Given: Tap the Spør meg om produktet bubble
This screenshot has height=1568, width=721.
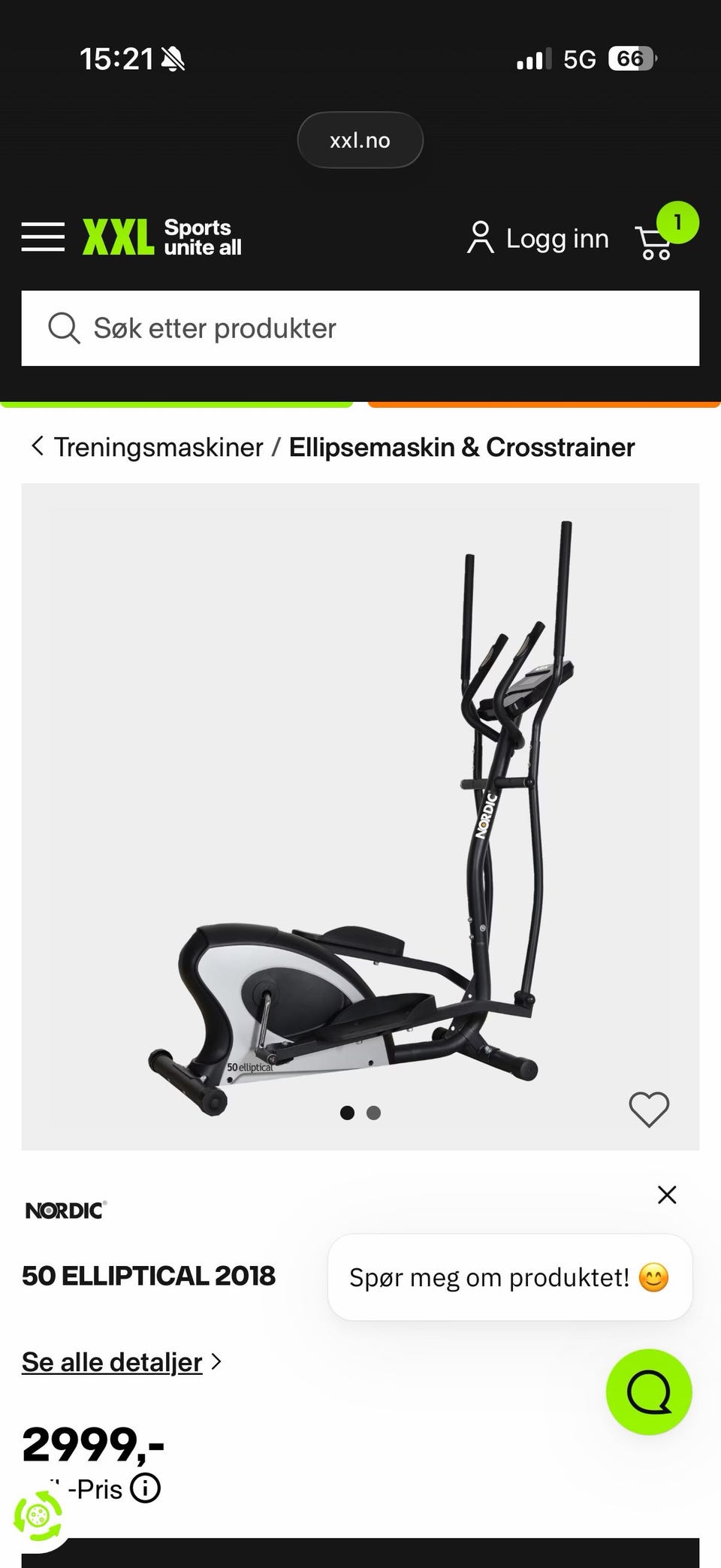Looking at the screenshot, I should 510,1277.
